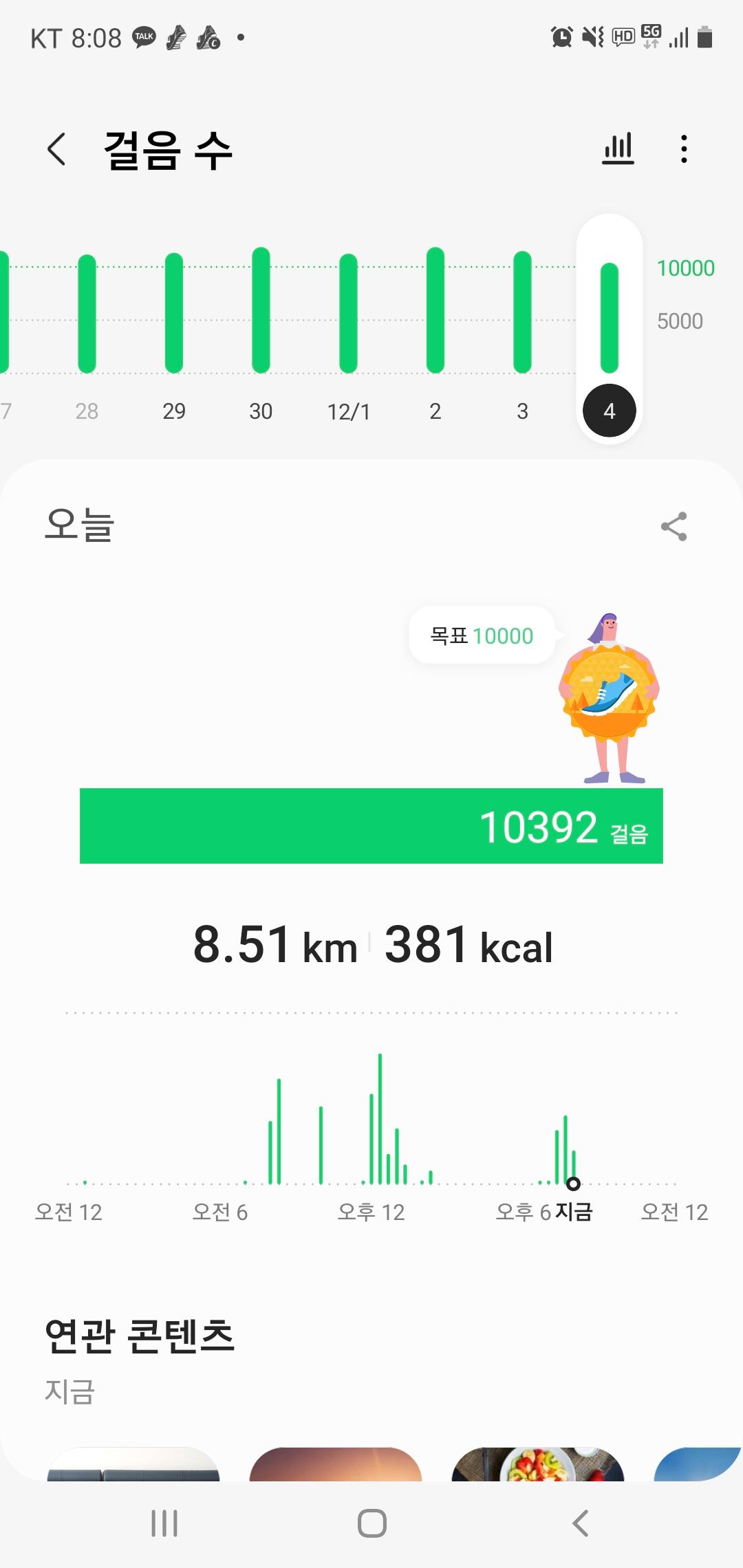
Task: Select the bar for day 28
Action: coord(87,314)
